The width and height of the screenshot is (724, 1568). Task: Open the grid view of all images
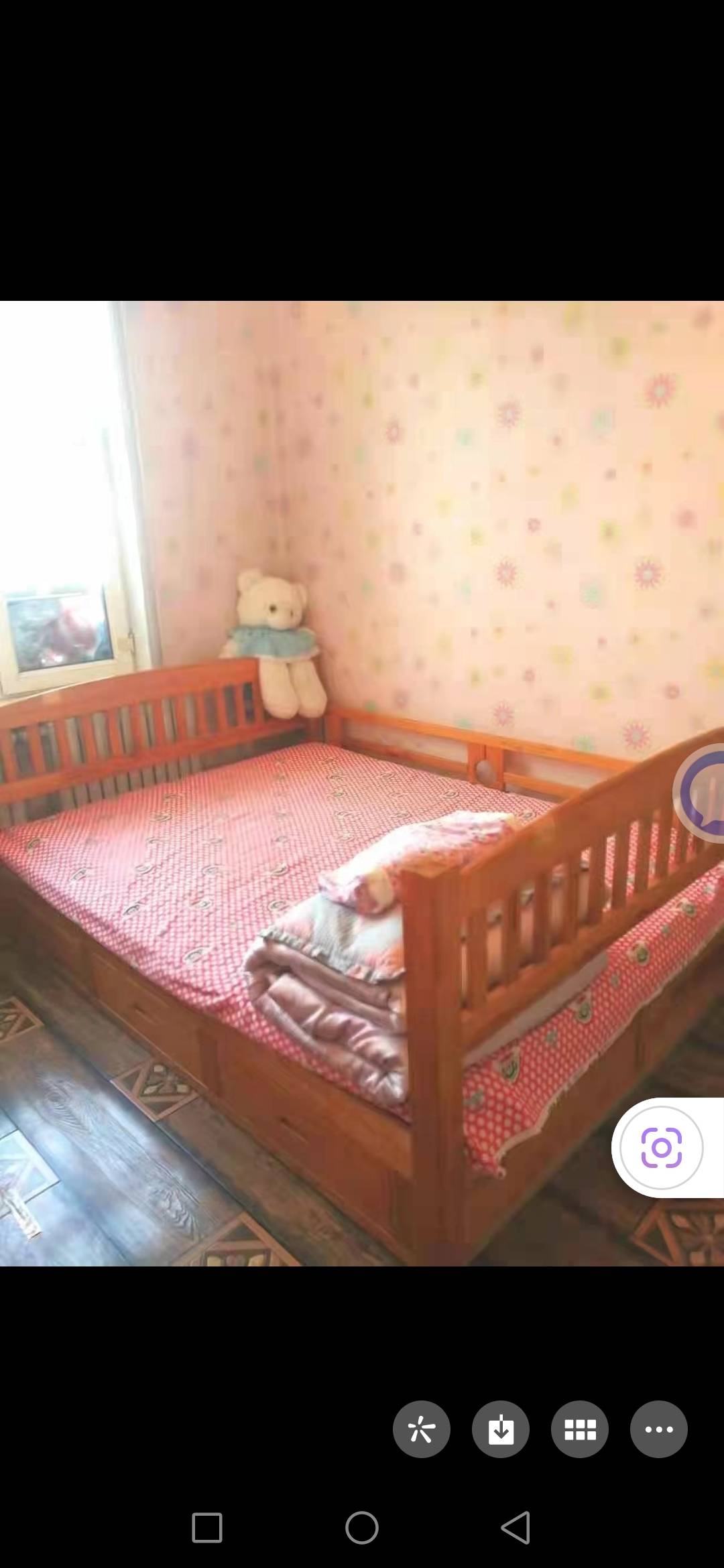click(x=580, y=1429)
